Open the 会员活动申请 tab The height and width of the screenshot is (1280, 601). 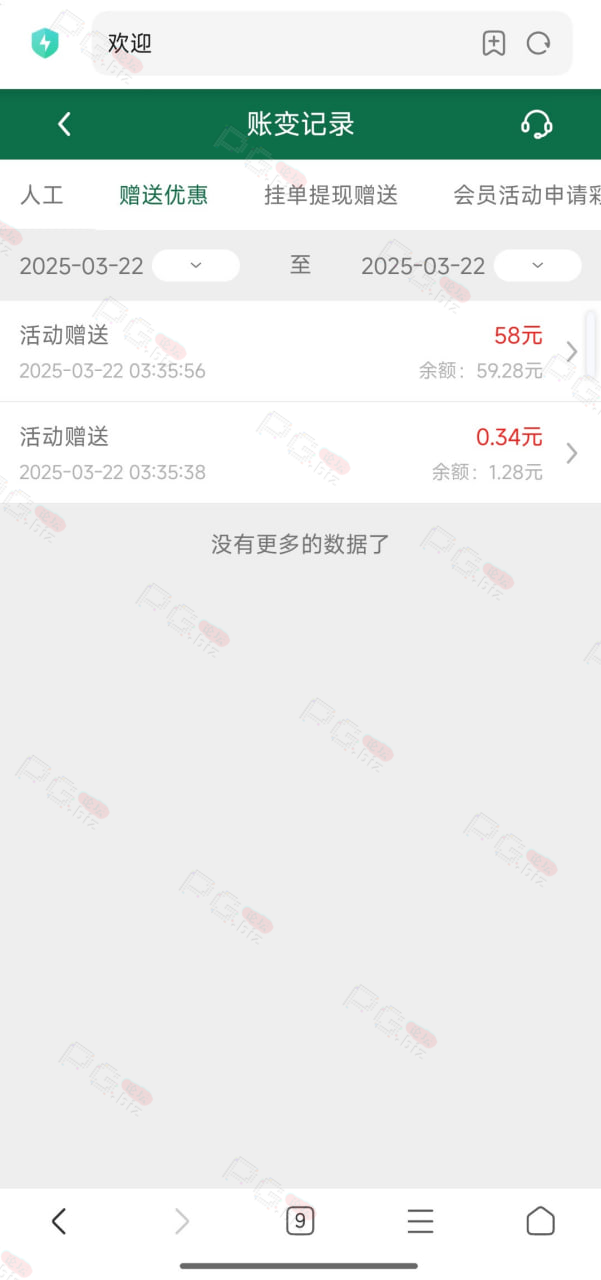(x=527, y=195)
